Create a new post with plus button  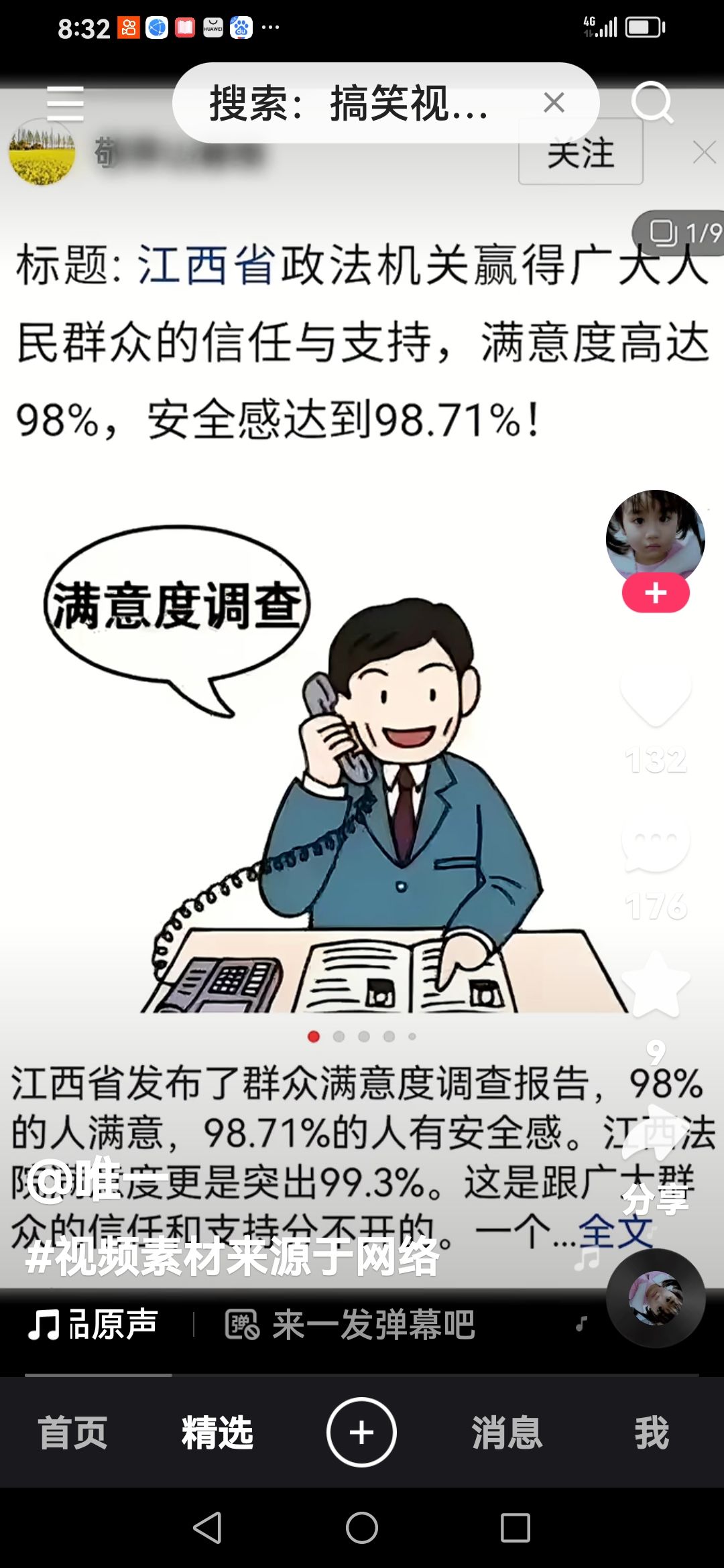[x=361, y=1433]
